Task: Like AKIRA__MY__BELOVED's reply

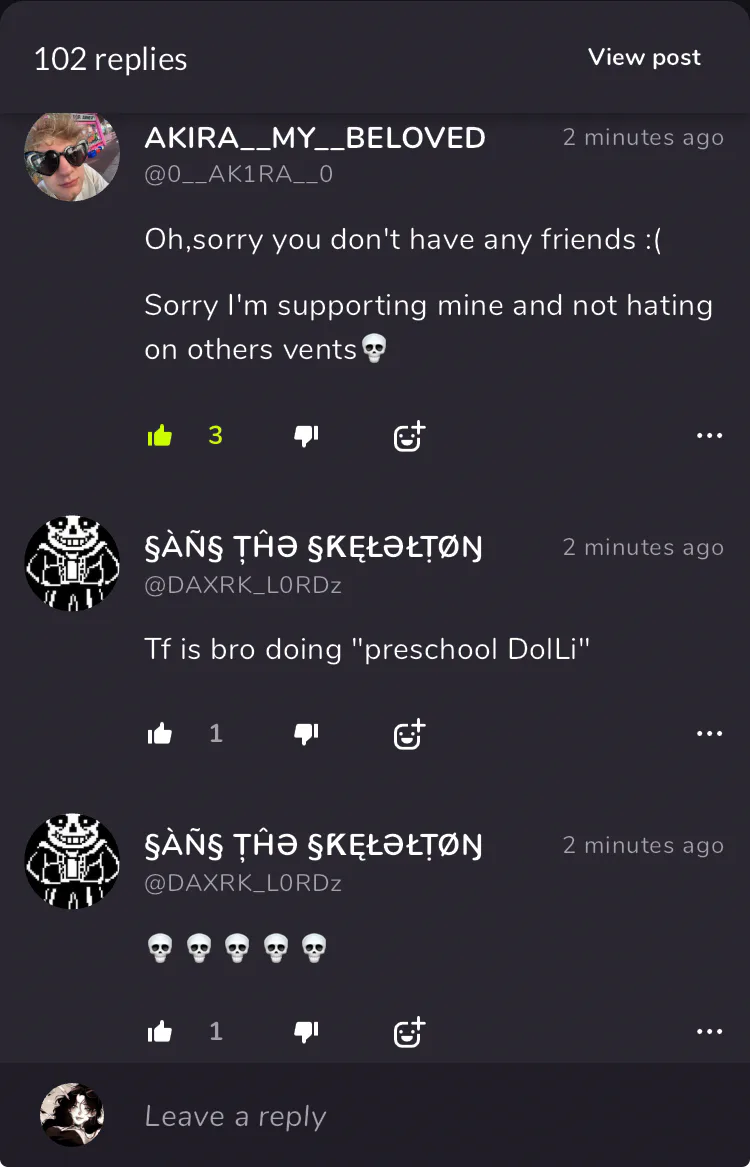Action: pos(160,436)
